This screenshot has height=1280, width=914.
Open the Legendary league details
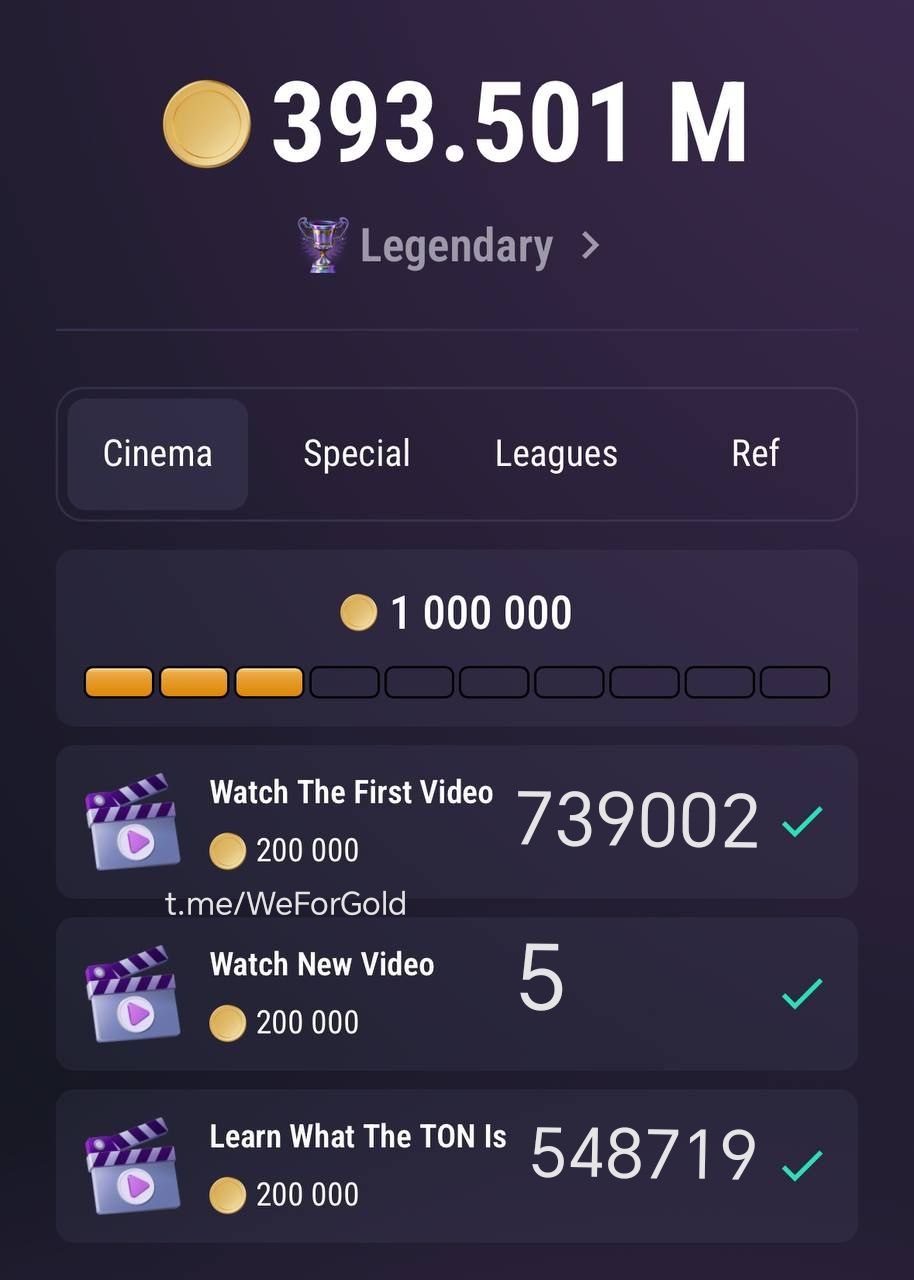tap(455, 246)
